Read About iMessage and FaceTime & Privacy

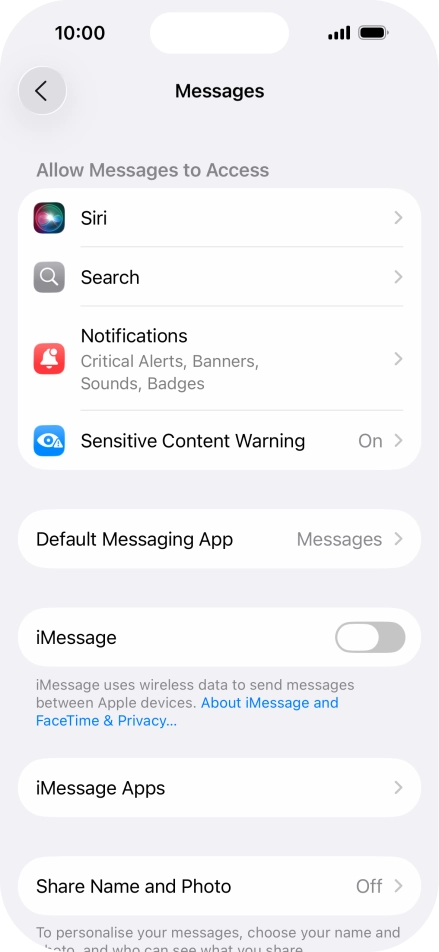[187, 712]
